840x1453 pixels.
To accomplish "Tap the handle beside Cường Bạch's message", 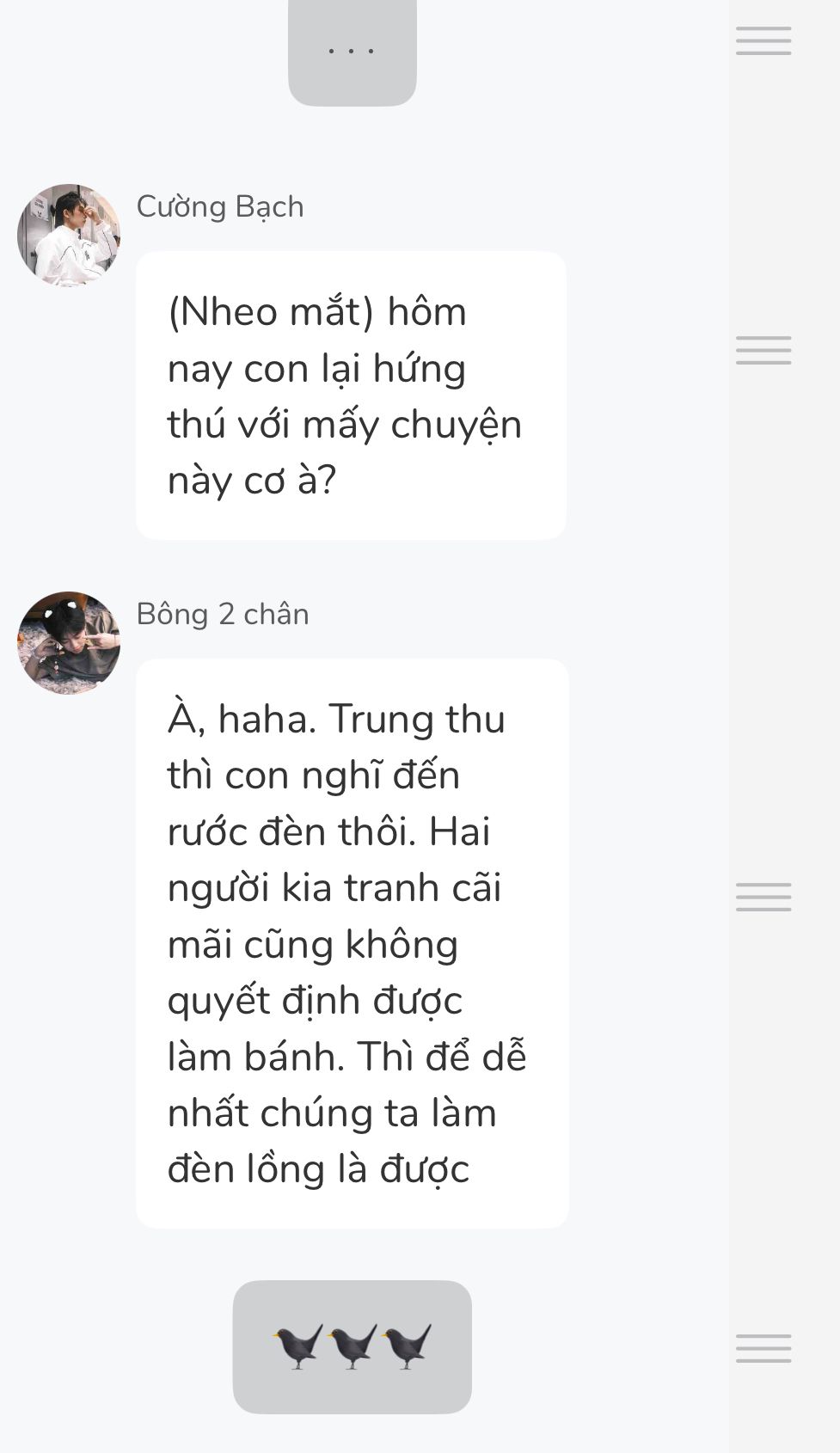I will 763,351.
